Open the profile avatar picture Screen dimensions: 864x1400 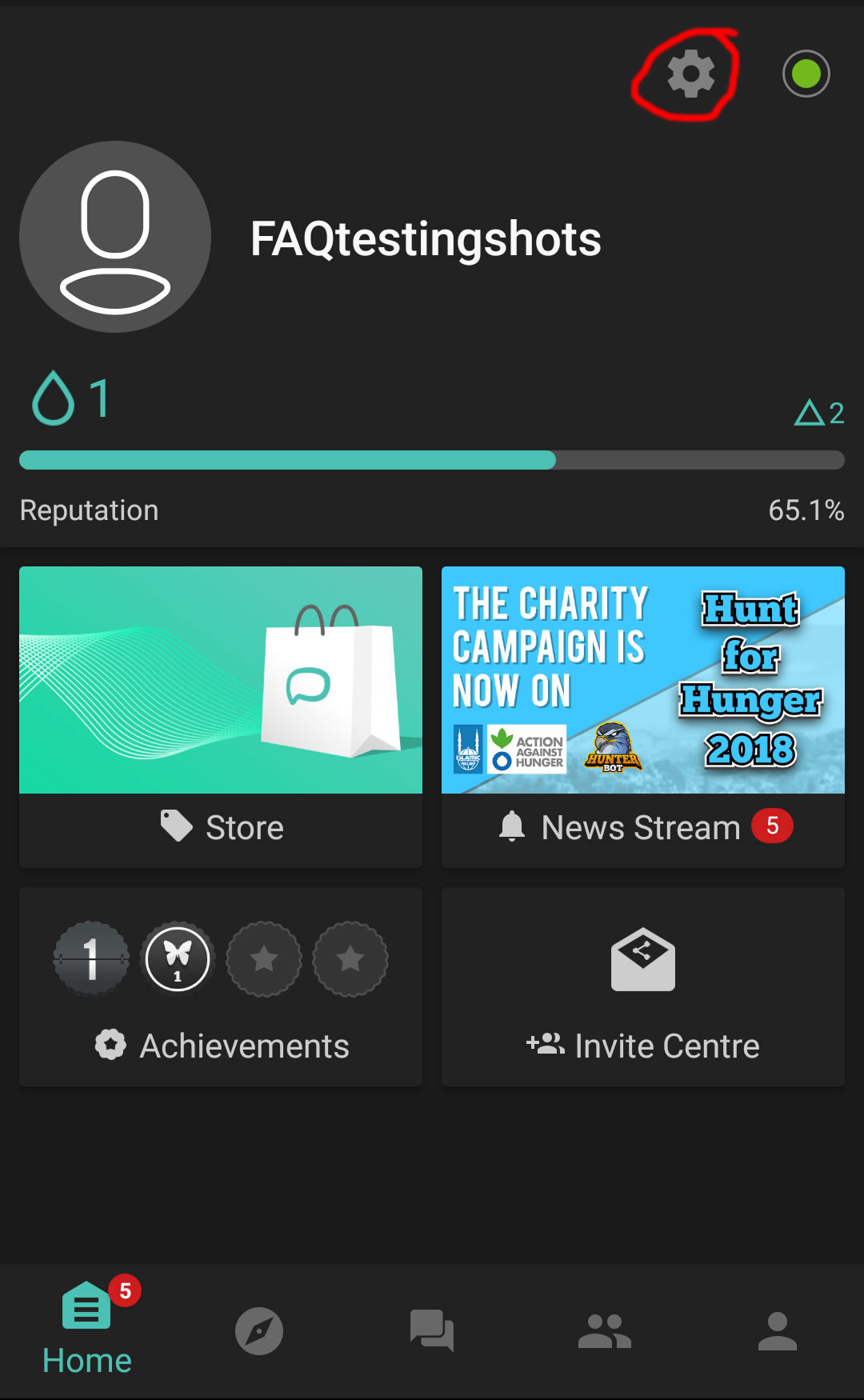click(115, 237)
